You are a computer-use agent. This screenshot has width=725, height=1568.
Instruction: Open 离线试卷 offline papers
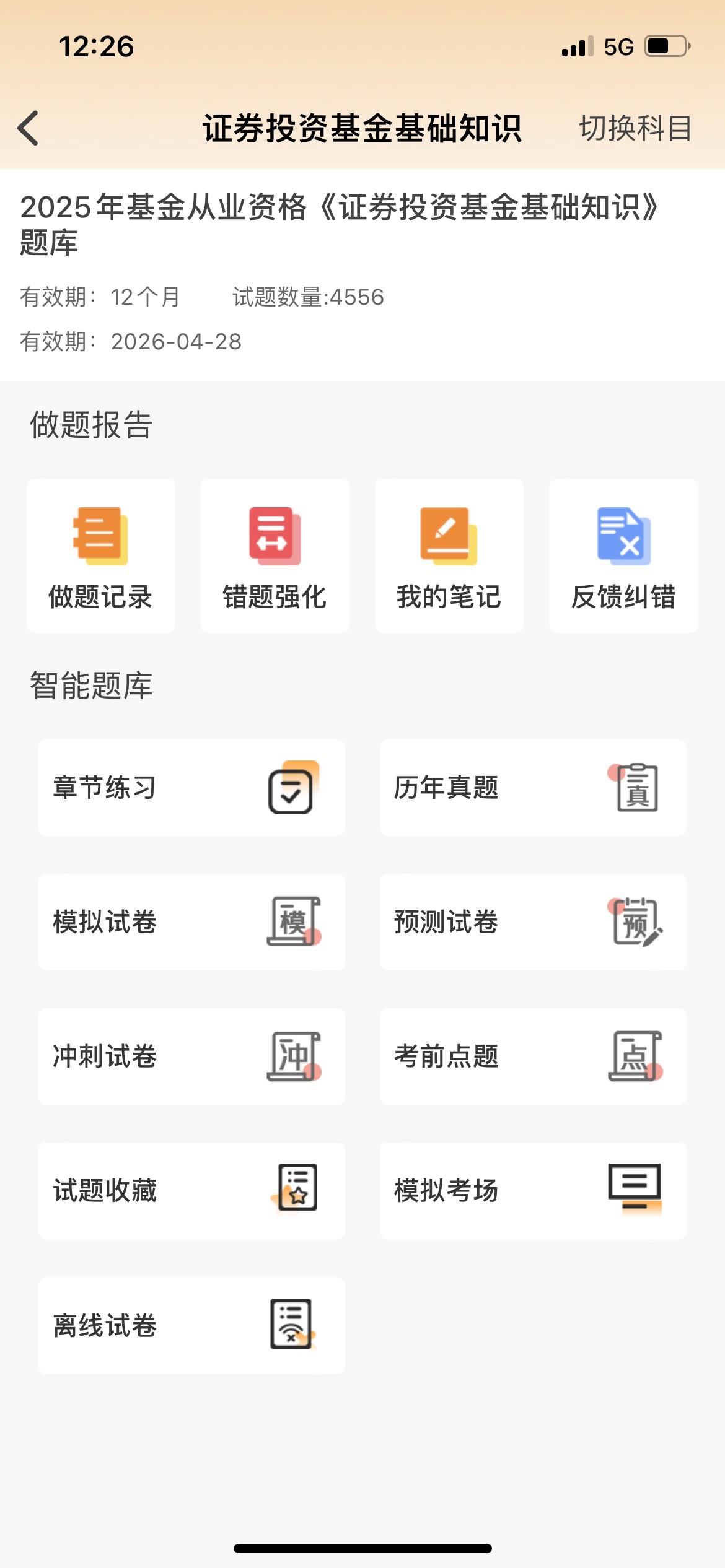(x=191, y=1325)
